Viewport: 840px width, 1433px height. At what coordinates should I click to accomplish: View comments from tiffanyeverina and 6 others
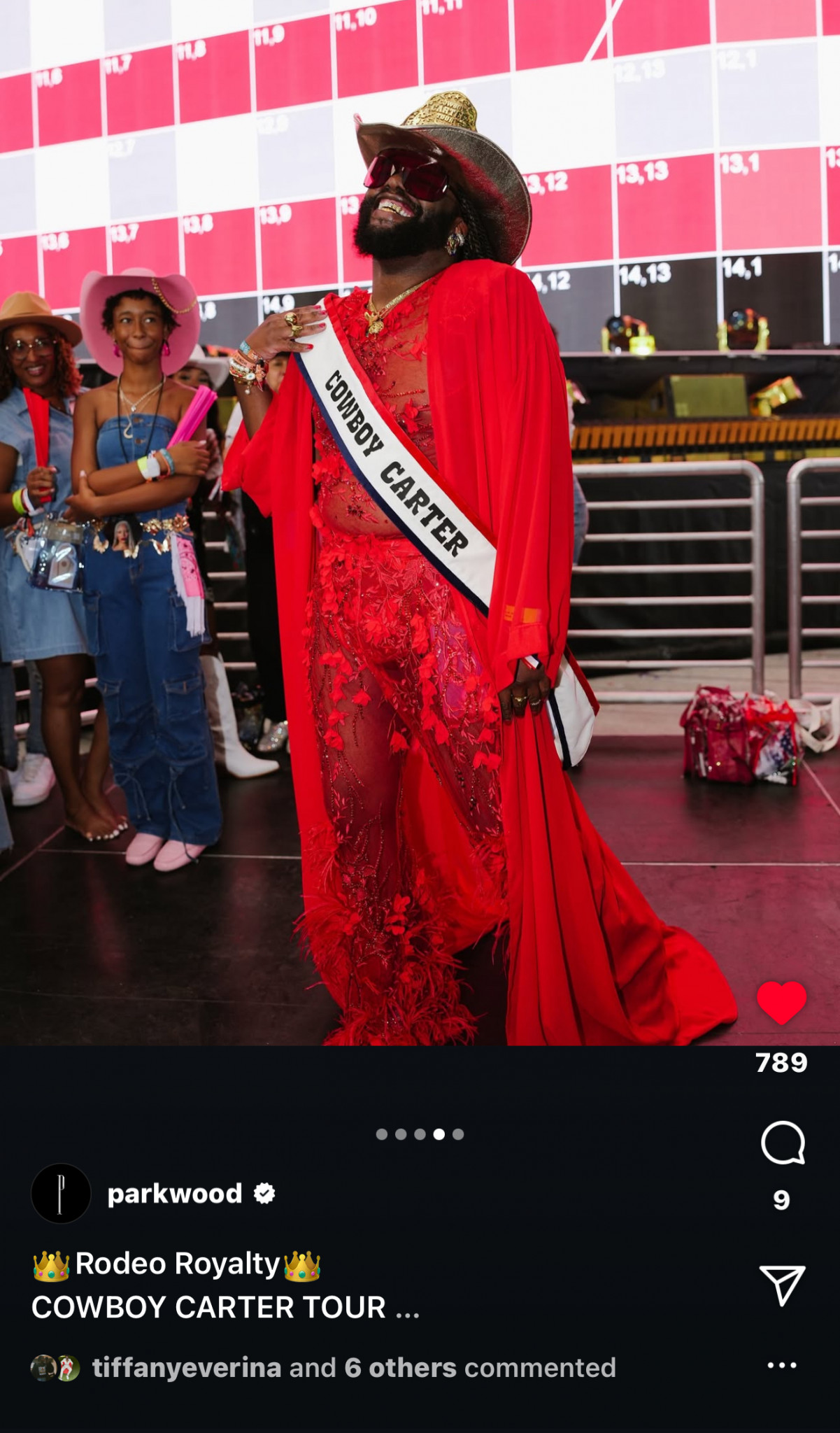pos(353,1367)
